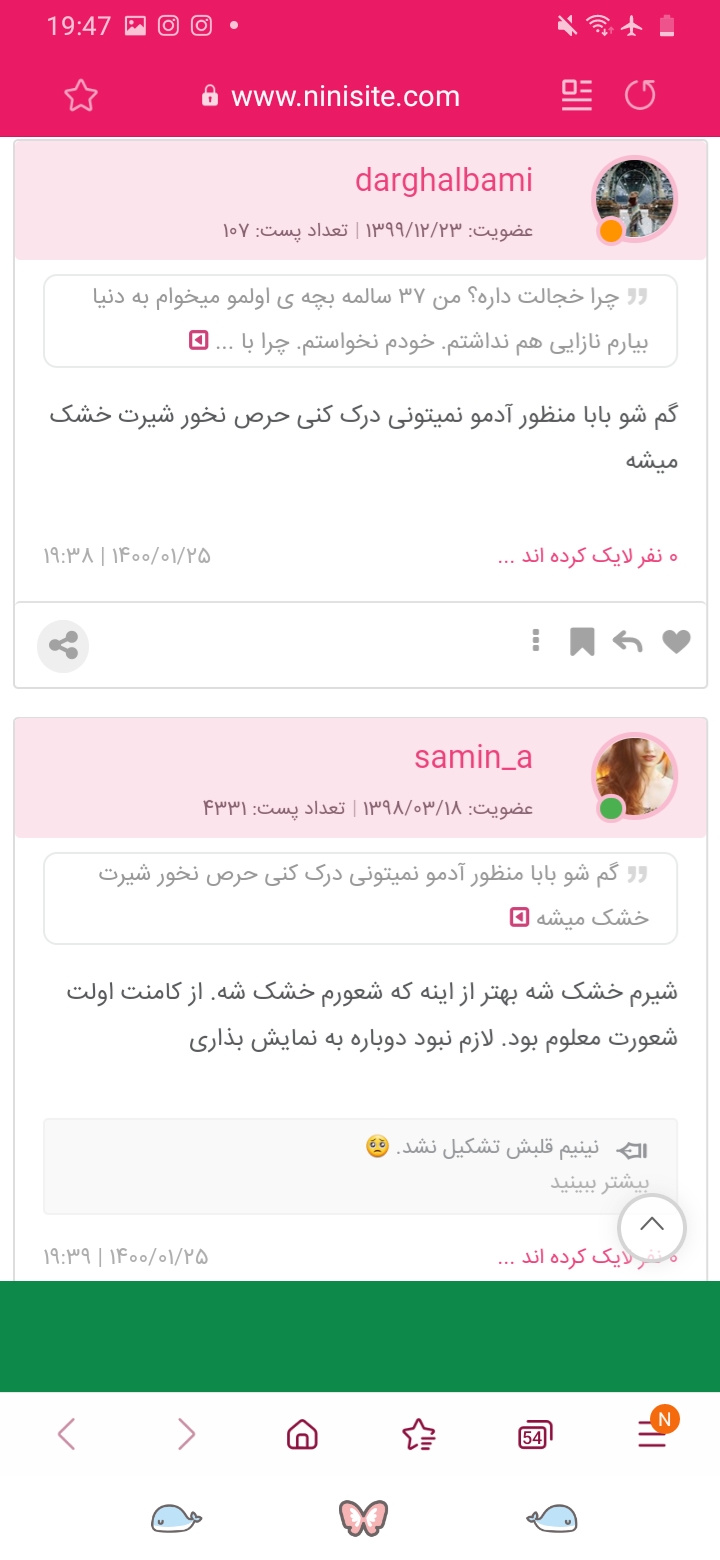Save darghalbami's post with the bookmark icon
The width and height of the screenshot is (720, 1560).
[581, 642]
